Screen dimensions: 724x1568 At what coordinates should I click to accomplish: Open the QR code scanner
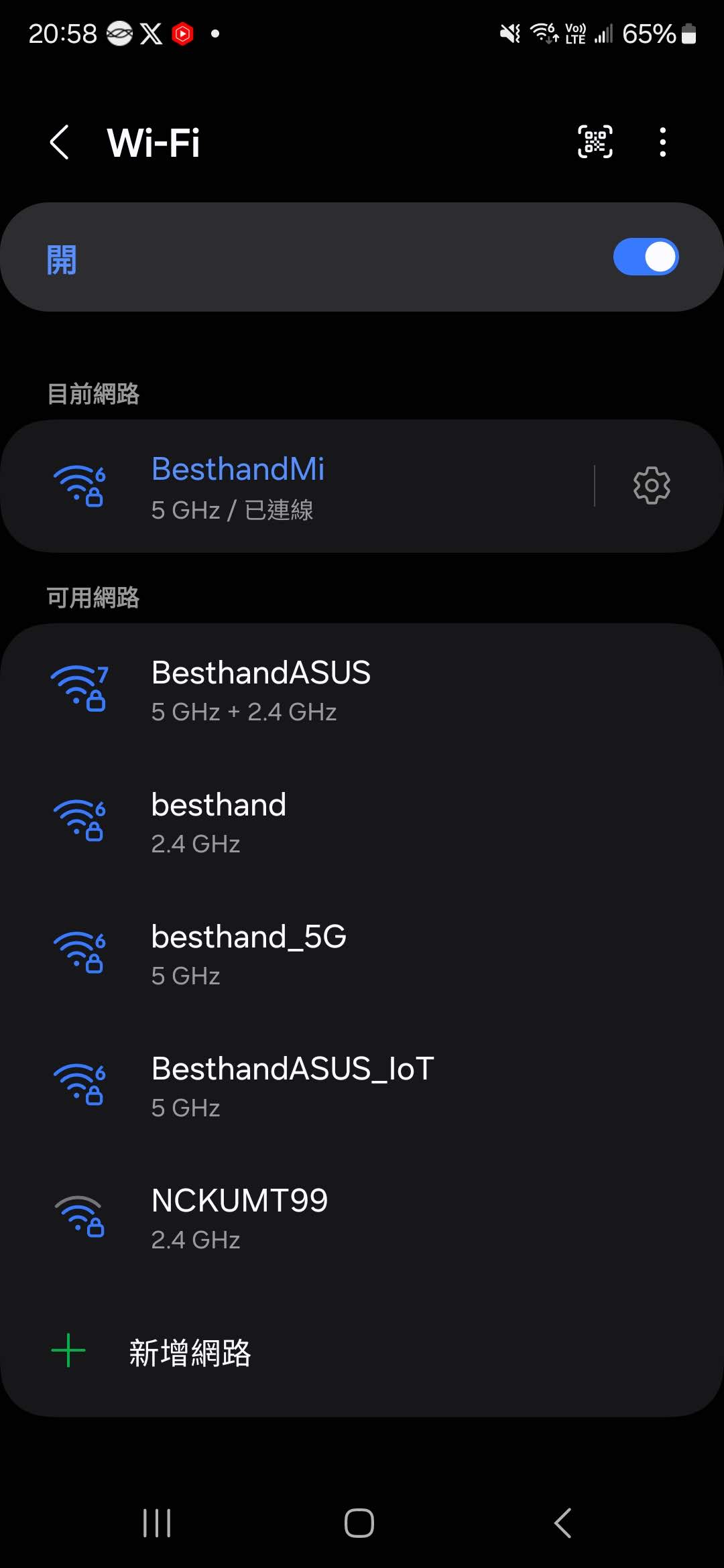595,142
